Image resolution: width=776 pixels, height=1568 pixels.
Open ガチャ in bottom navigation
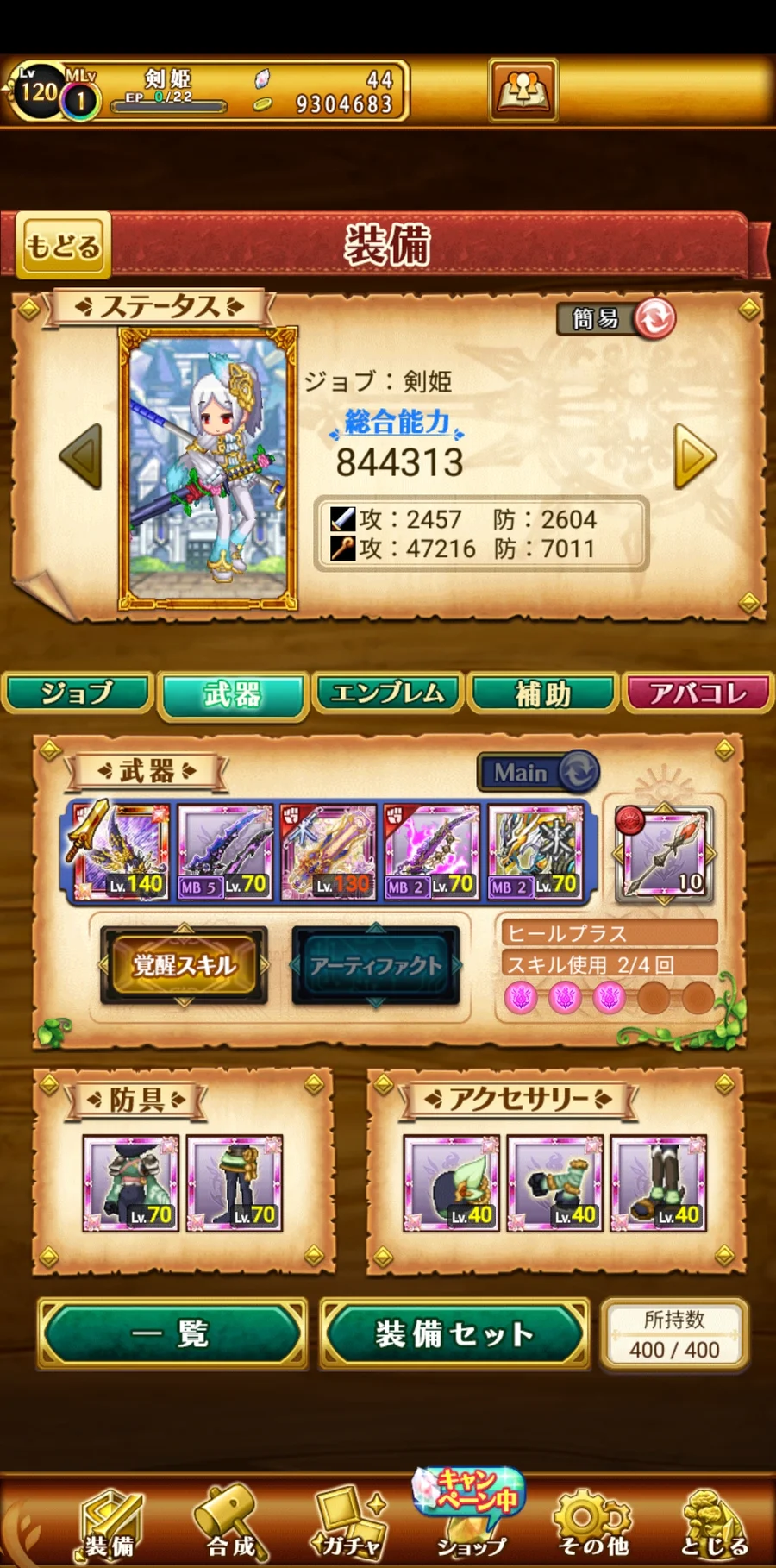[x=349, y=1522]
